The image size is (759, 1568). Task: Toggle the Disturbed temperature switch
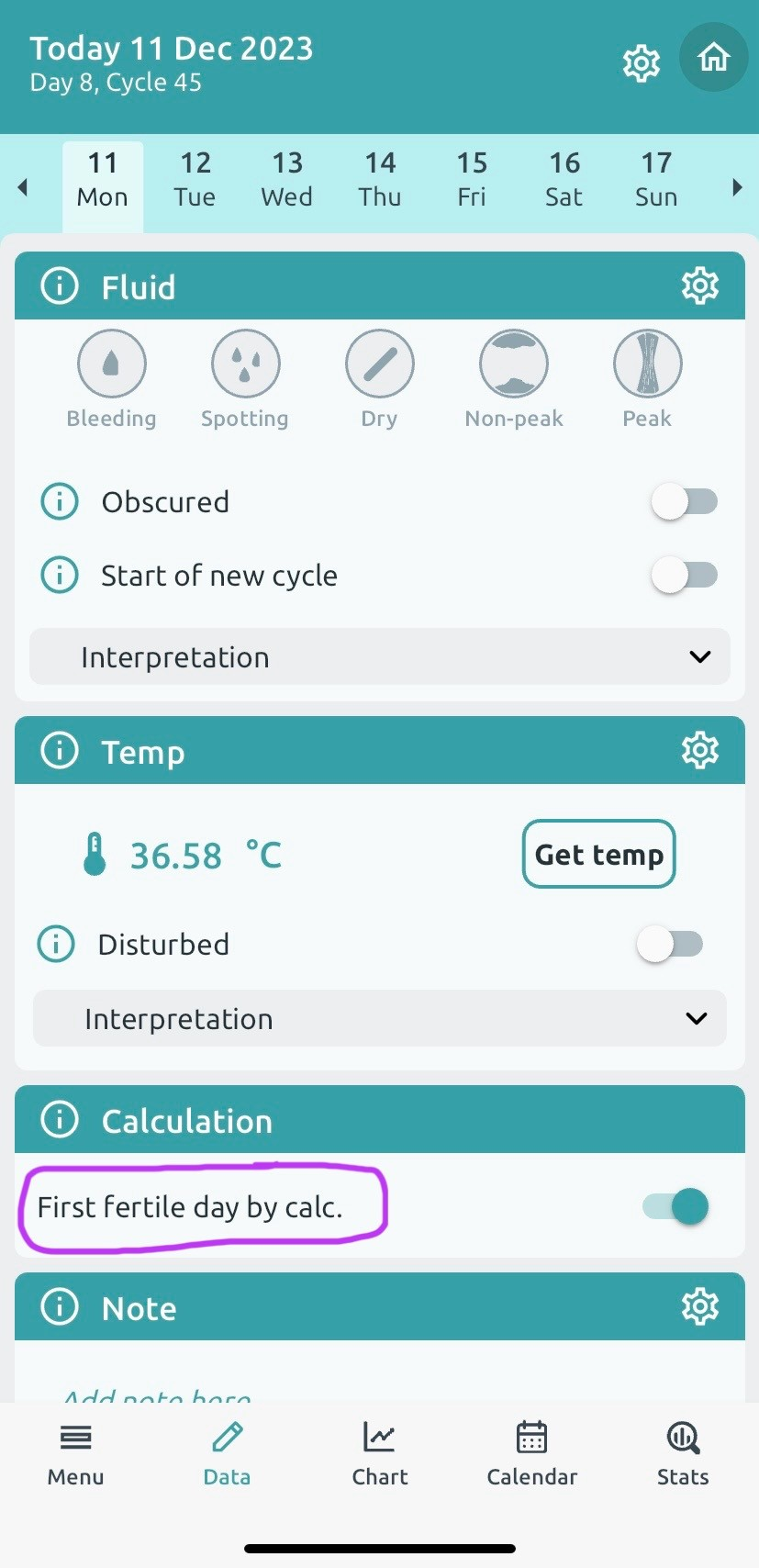(x=670, y=944)
